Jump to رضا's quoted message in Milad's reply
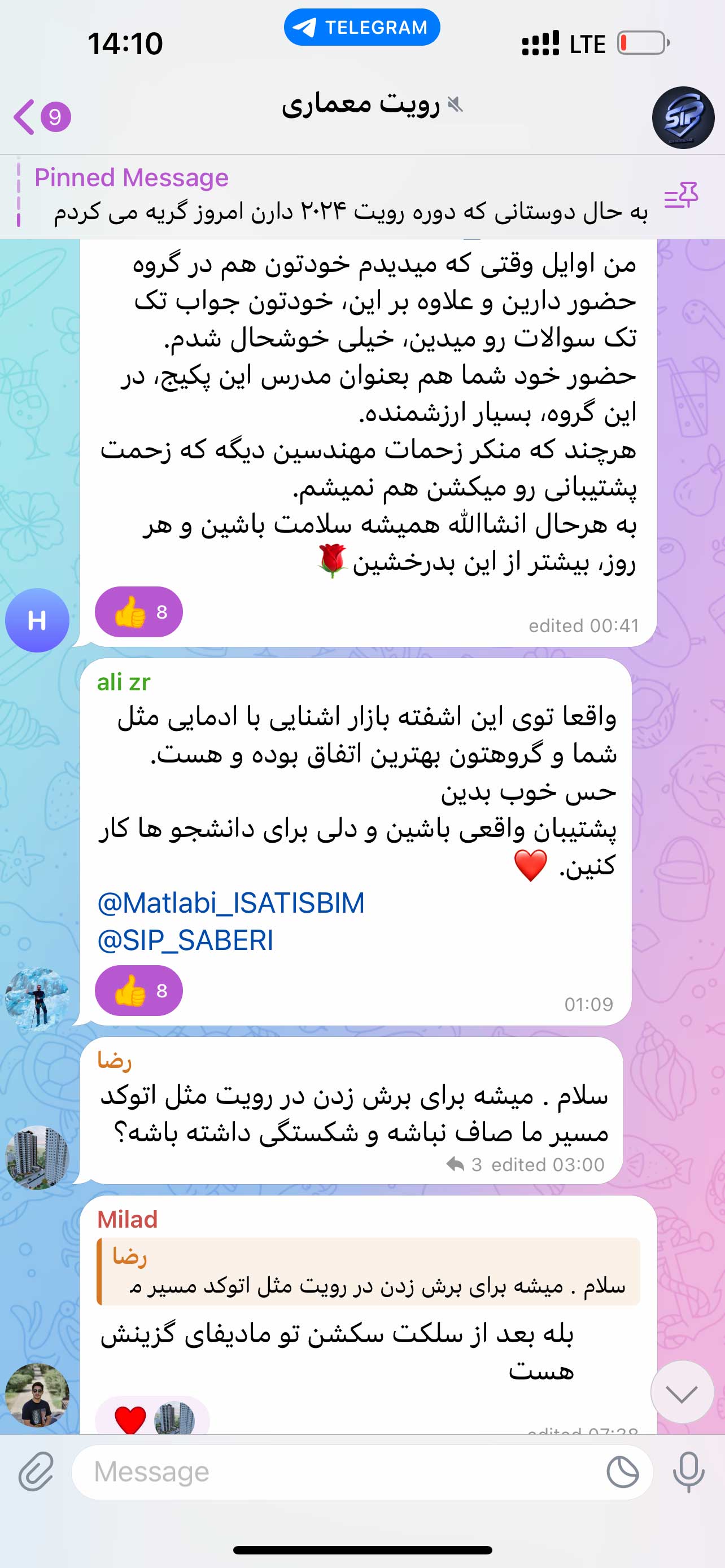The width and height of the screenshot is (725, 1568). click(368, 1272)
